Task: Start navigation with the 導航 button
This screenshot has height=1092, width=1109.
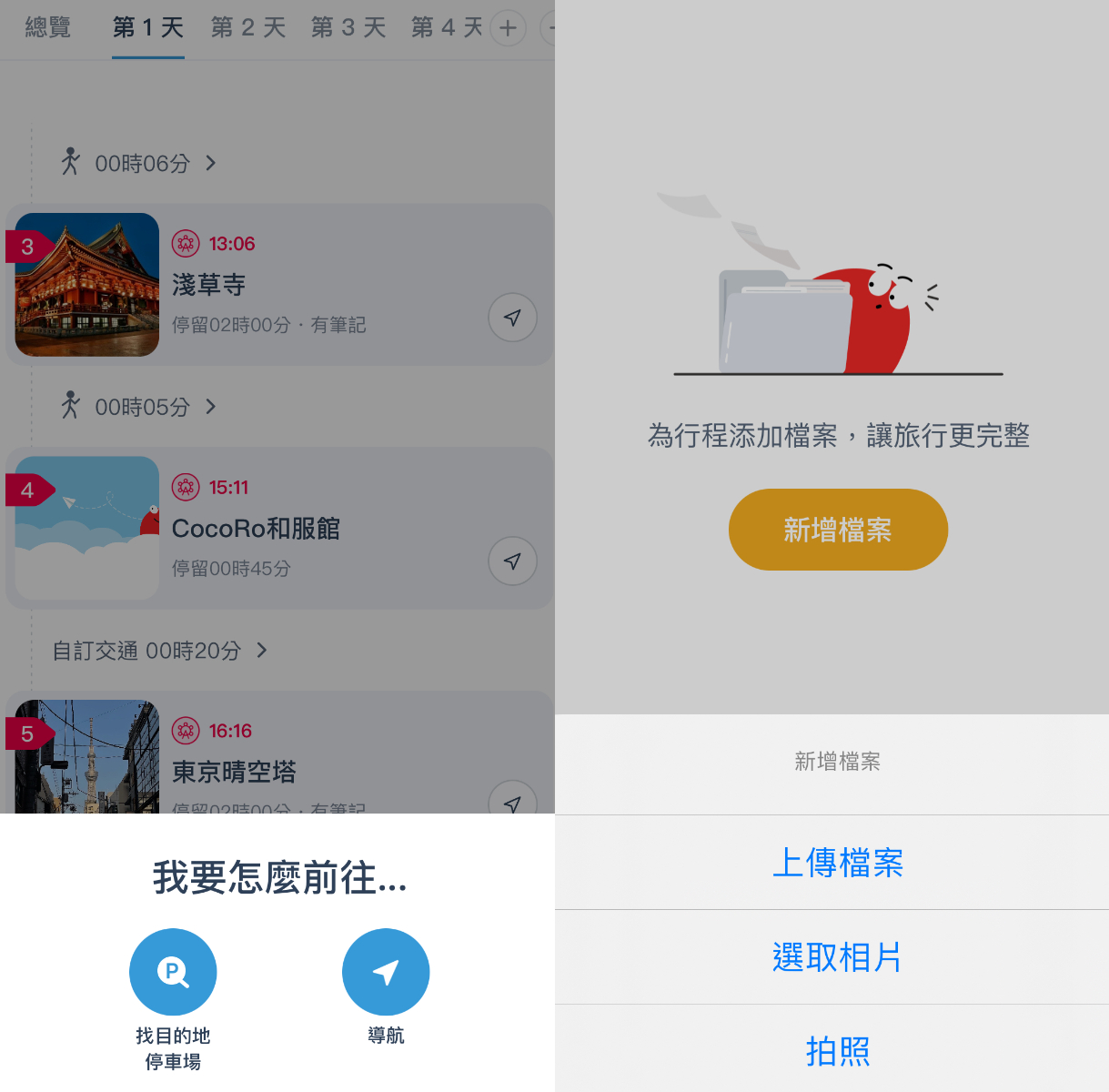Action: tap(386, 973)
